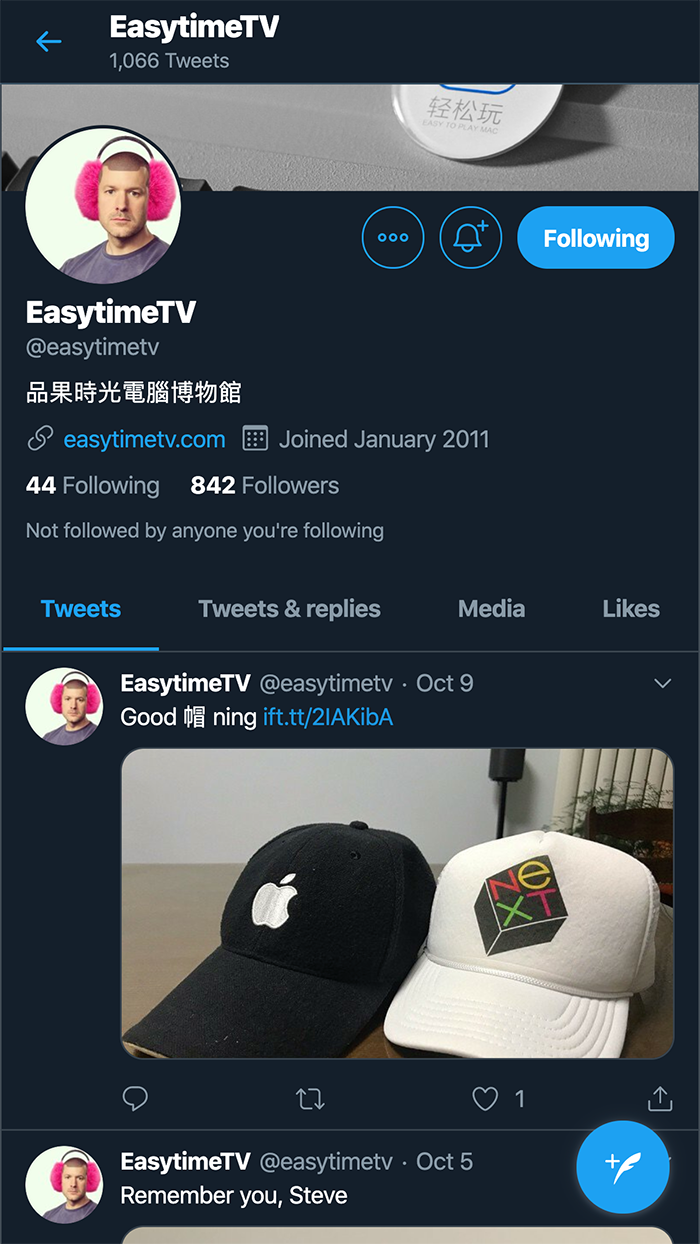Share the Good 帽 ning tweet
700x1244 pixels.
[660, 1099]
